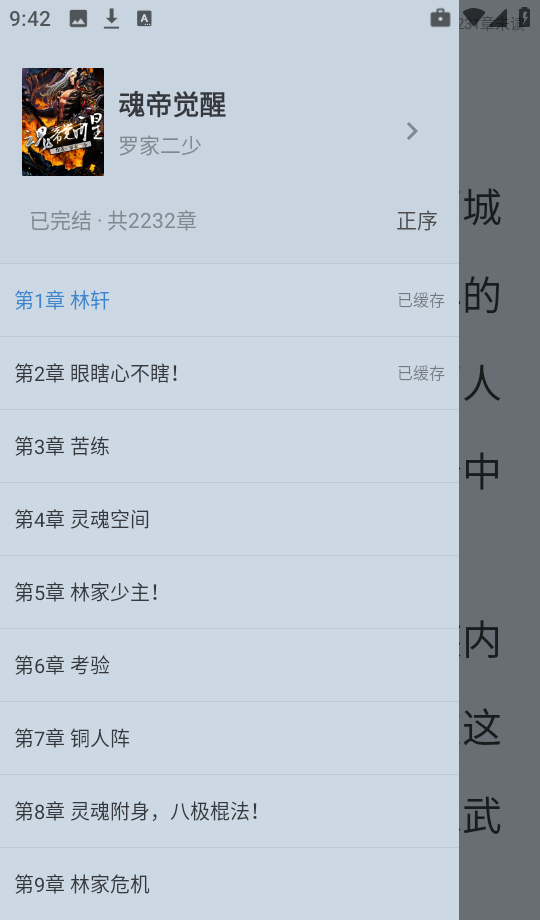540x920 pixels.
Task: Jump to chapter 第6章 考验
Action: [230, 665]
